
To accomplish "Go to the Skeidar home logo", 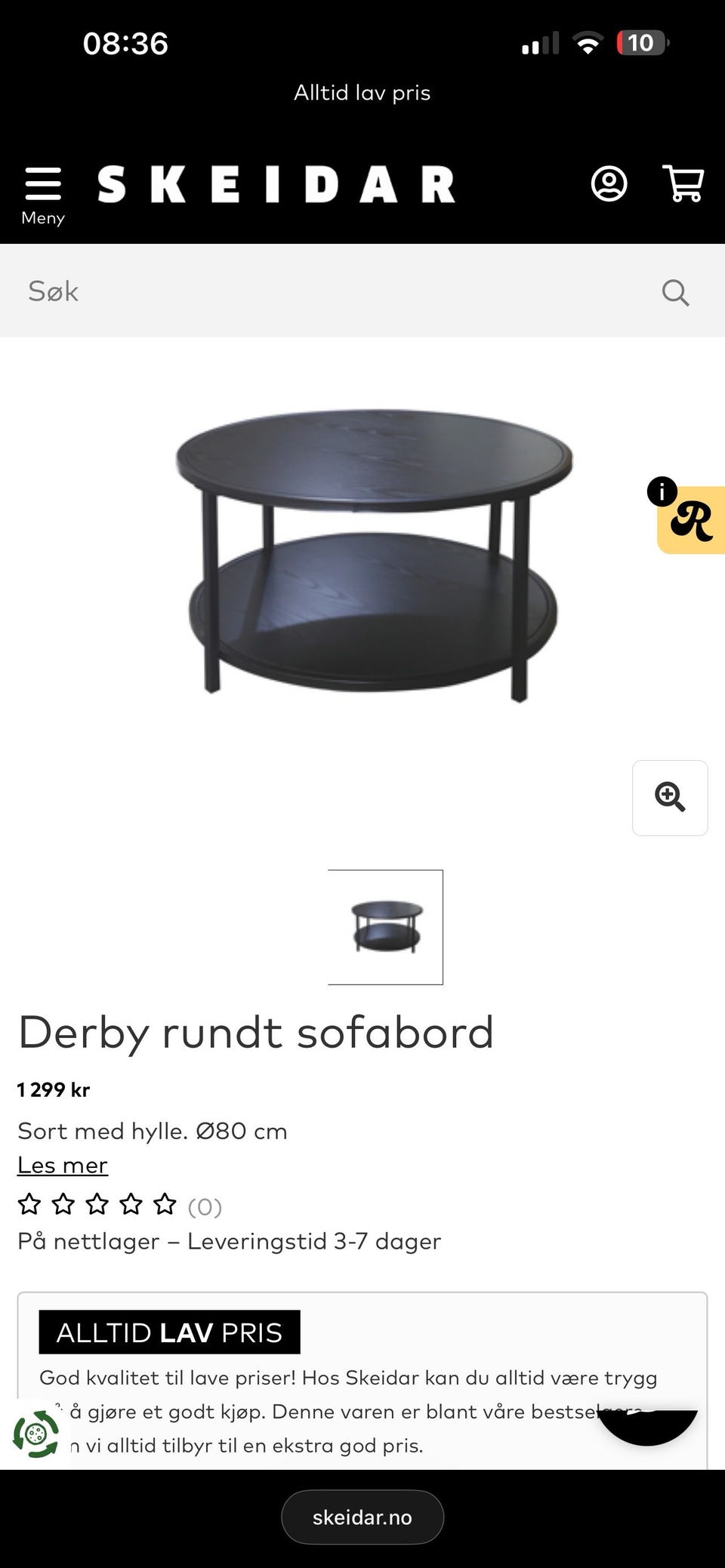I will coord(276,185).
